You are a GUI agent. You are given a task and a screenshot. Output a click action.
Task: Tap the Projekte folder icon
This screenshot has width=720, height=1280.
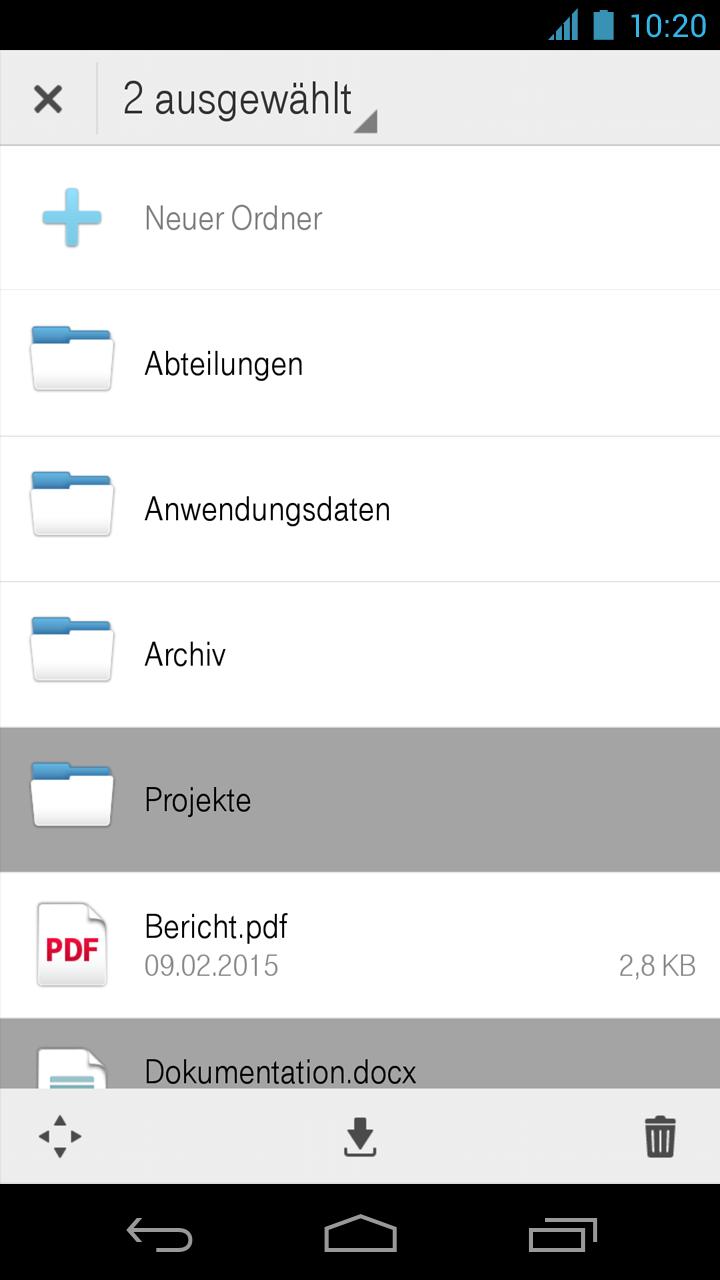pyautogui.click(x=71, y=795)
